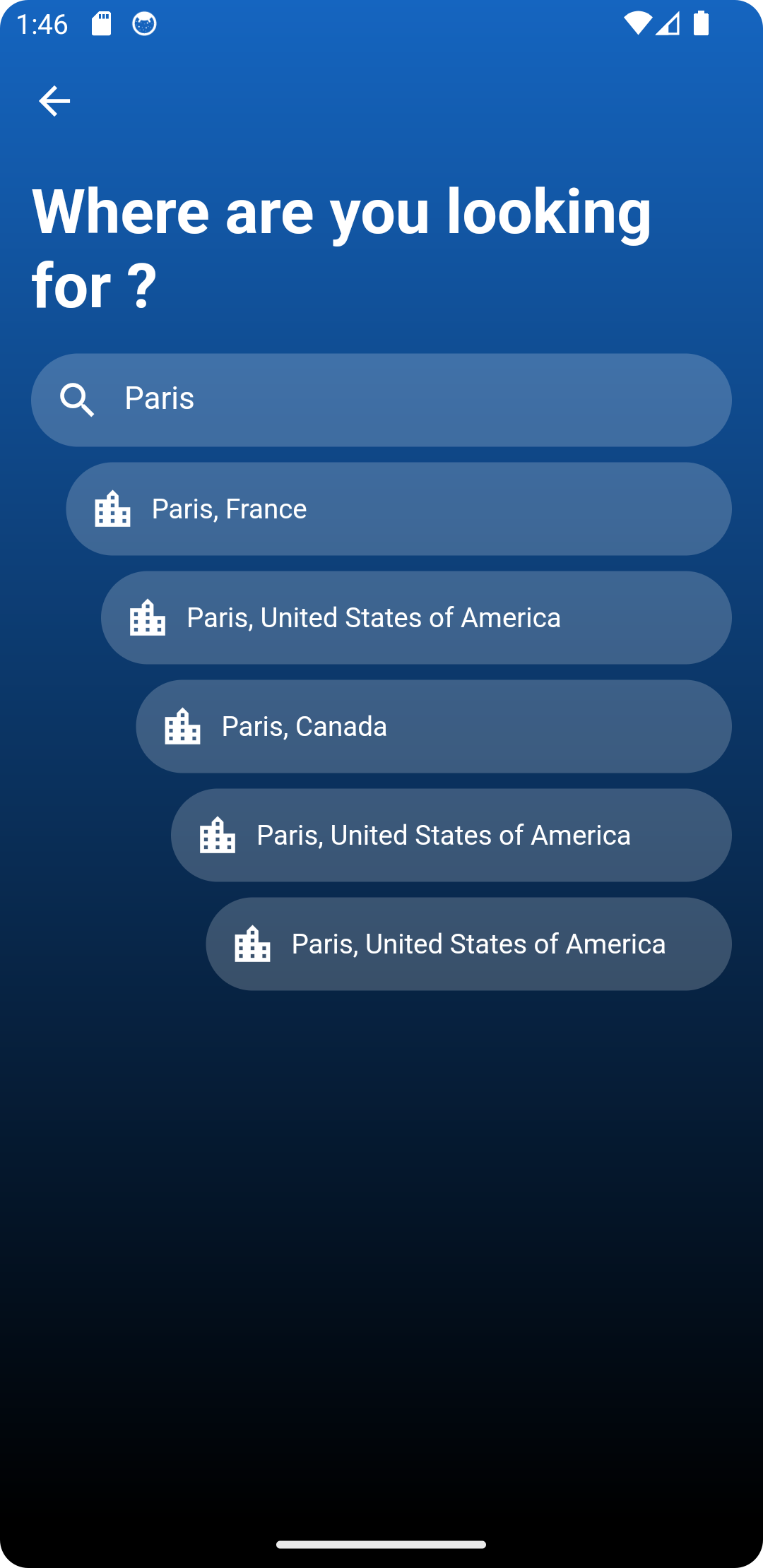Select the first Paris, United States of America result
This screenshot has height=1568, width=763.
pyautogui.click(x=415, y=617)
